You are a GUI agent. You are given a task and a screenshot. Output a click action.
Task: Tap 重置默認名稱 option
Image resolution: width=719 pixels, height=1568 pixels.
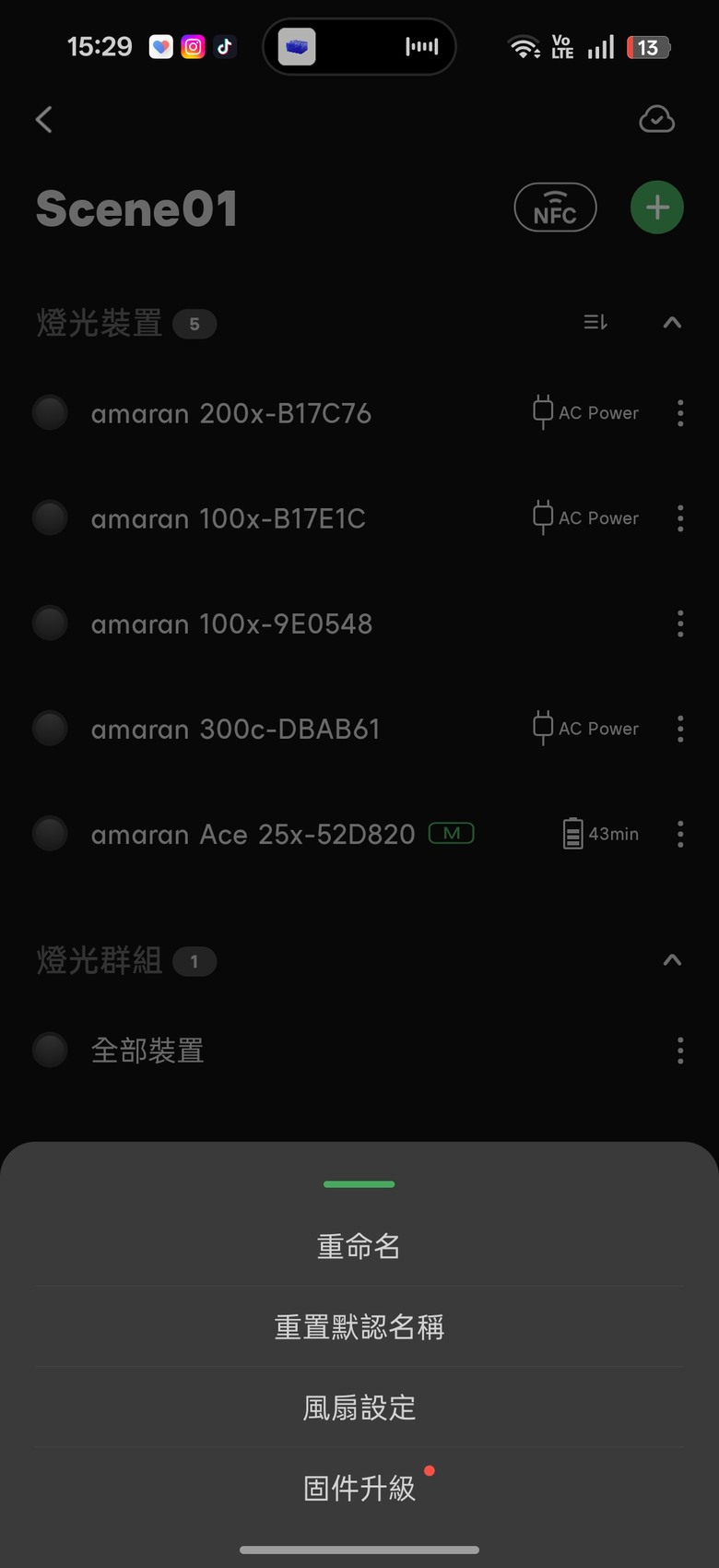click(359, 1326)
